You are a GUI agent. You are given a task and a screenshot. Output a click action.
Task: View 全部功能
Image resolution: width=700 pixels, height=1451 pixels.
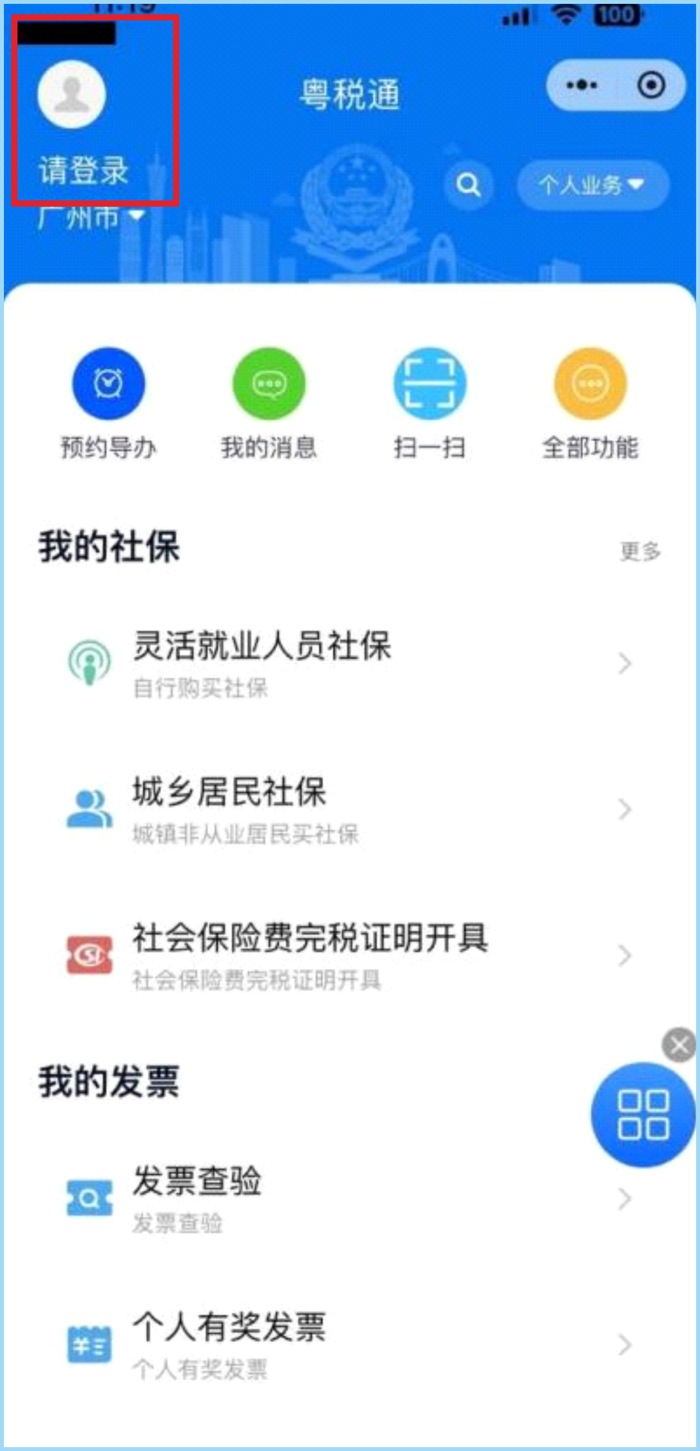(590, 384)
